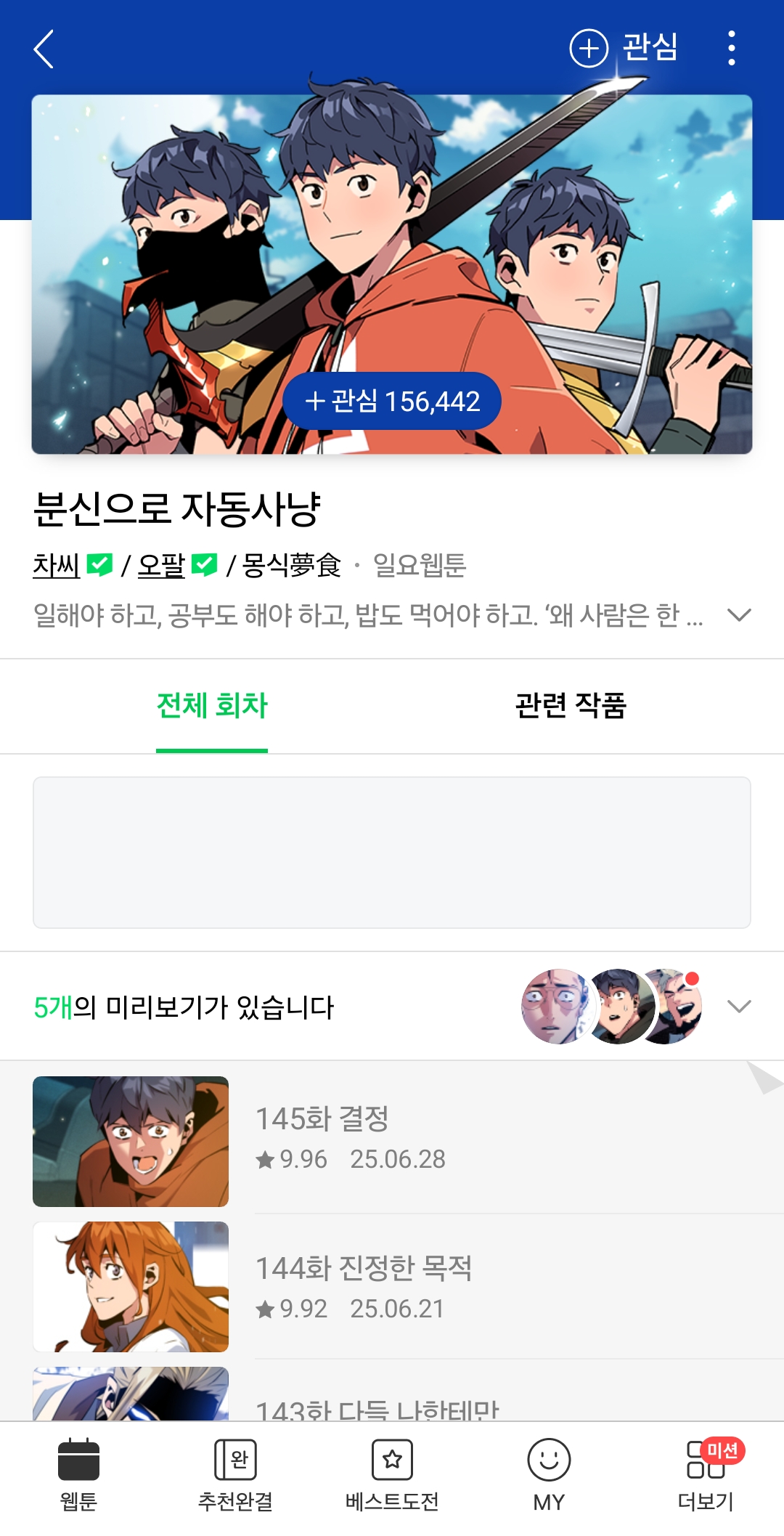784x1536 pixels.
Task: Tap the +관심 156,442 button
Action: (x=392, y=401)
